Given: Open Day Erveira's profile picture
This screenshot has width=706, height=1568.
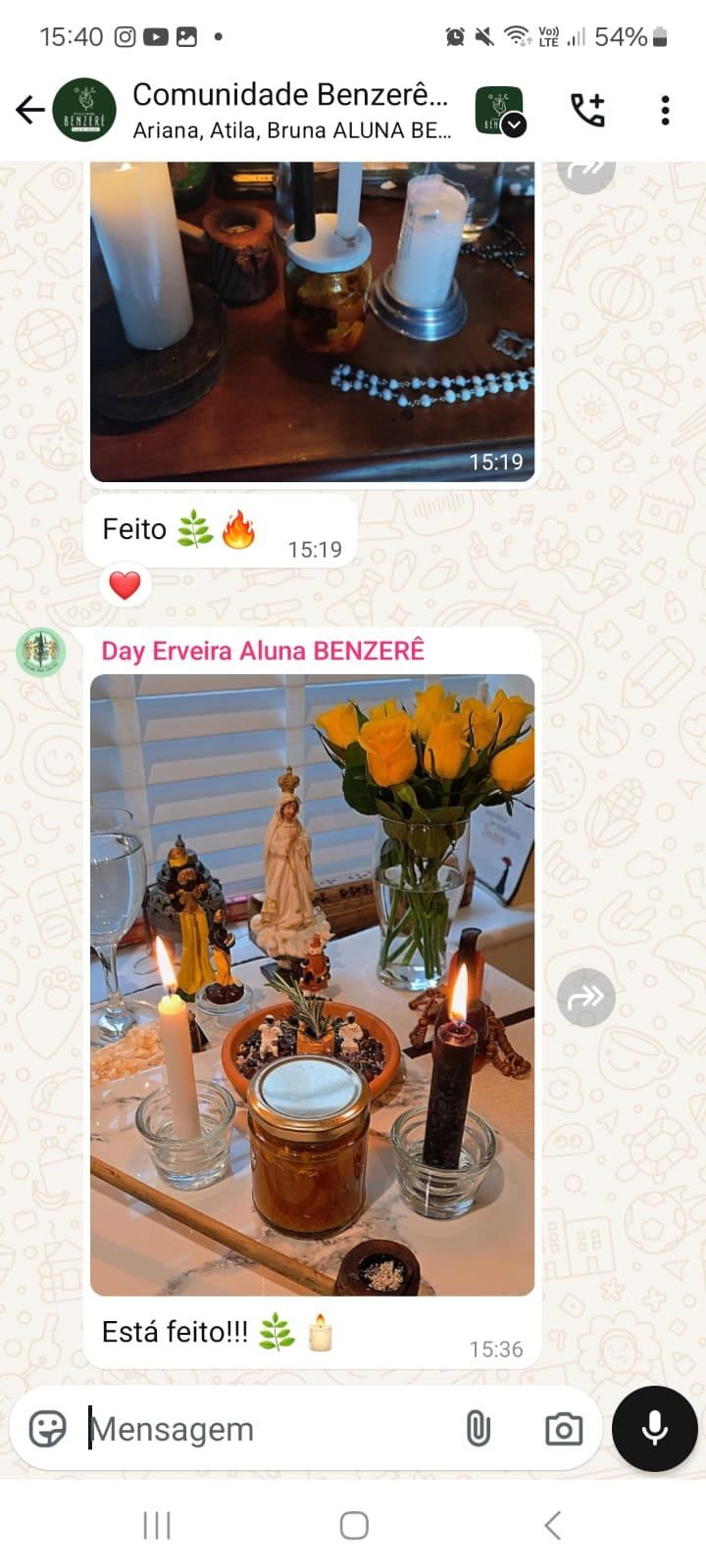Looking at the screenshot, I should pos(40,652).
